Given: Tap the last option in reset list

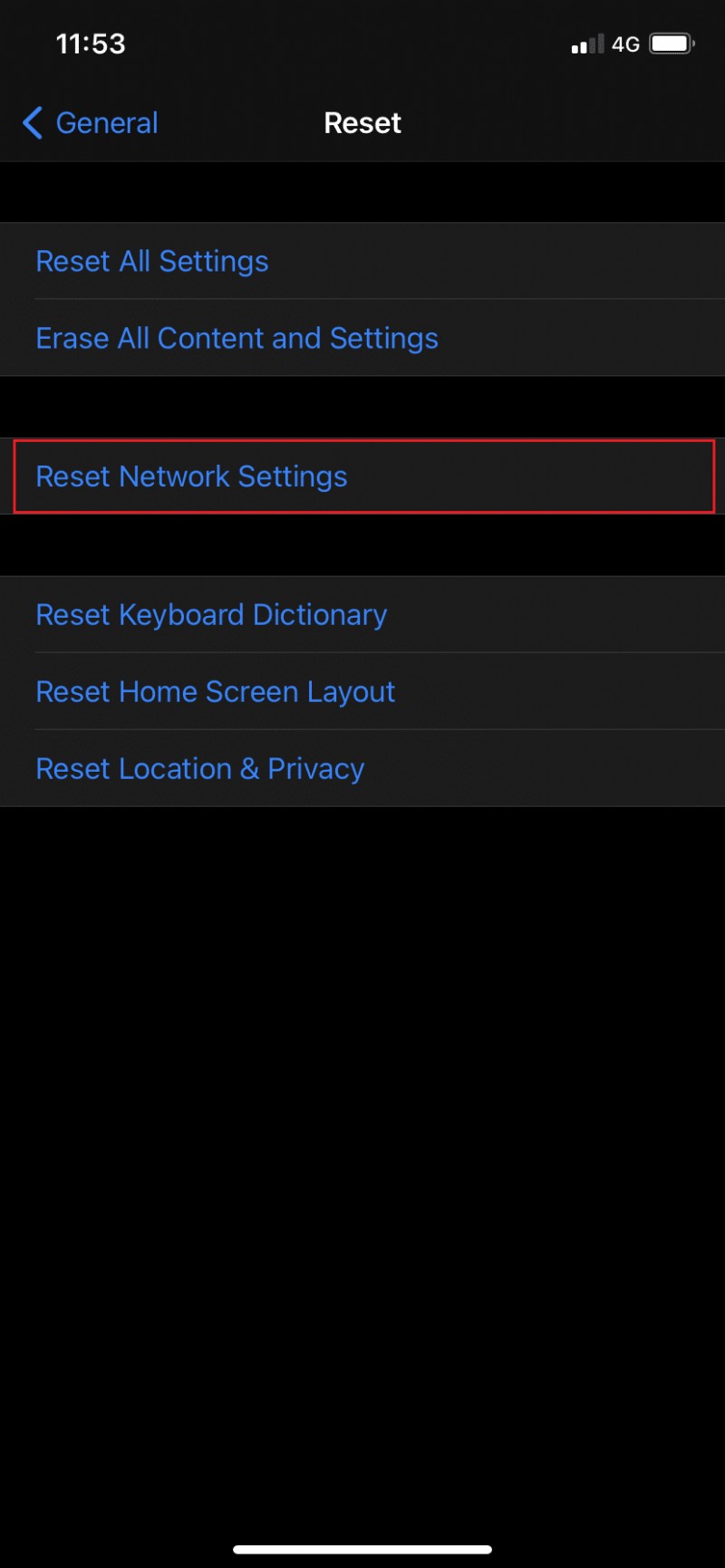Looking at the screenshot, I should 199,768.
